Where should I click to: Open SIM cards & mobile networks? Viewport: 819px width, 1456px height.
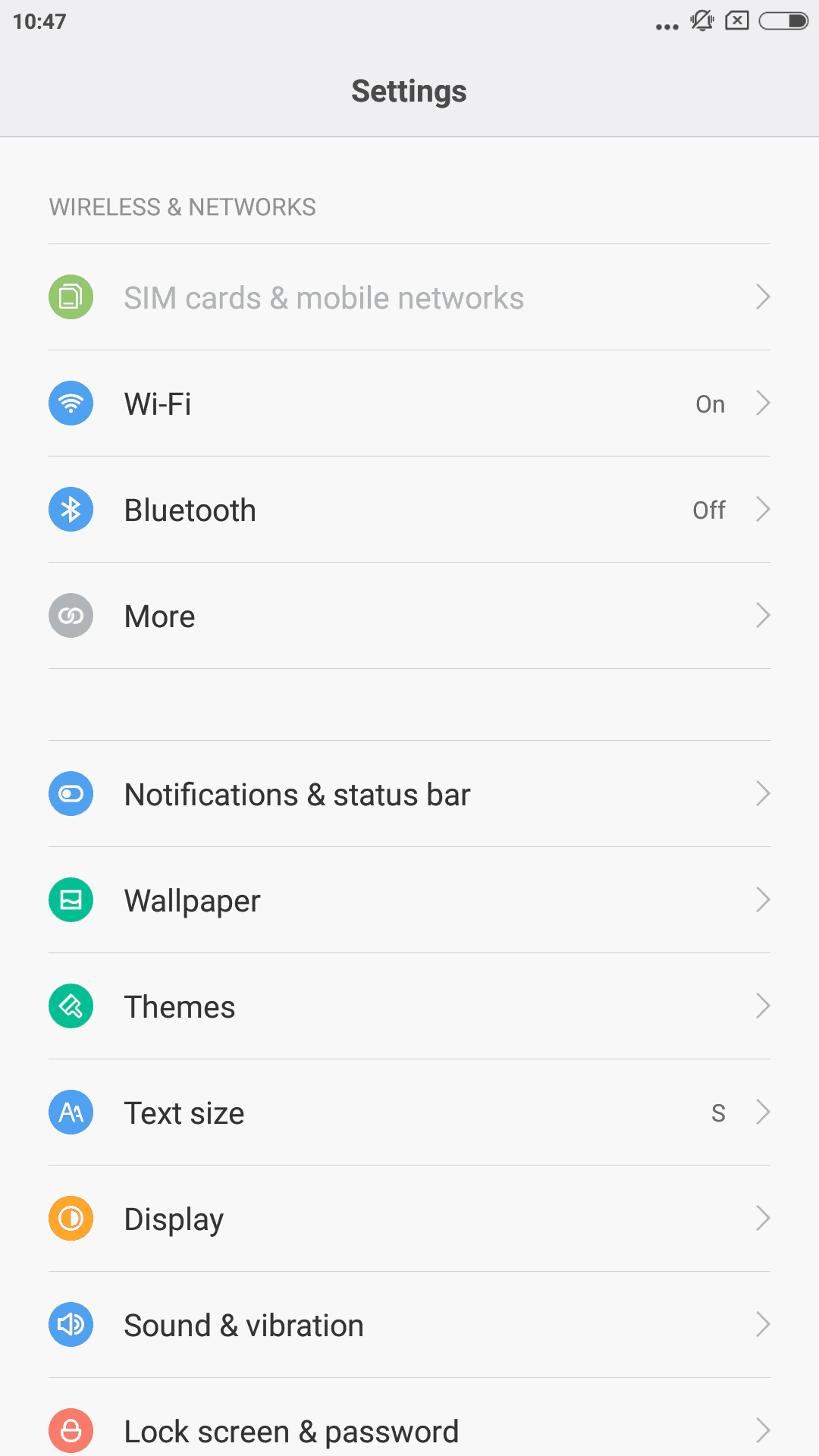tap(409, 297)
